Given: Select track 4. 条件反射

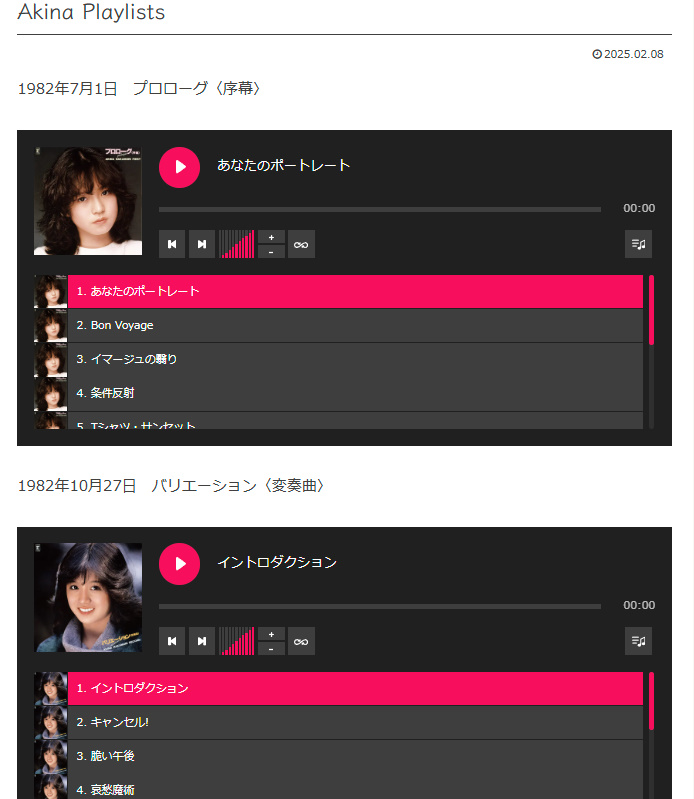Looking at the screenshot, I should coord(354,393).
